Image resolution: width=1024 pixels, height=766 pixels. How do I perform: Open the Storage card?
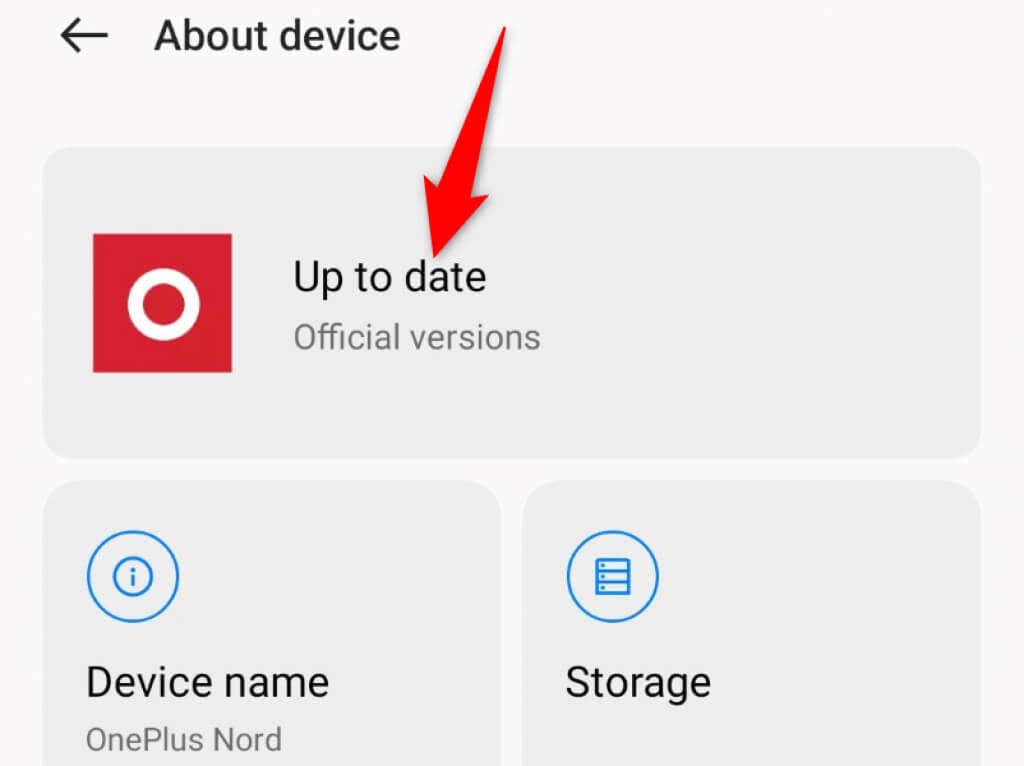coord(750,630)
